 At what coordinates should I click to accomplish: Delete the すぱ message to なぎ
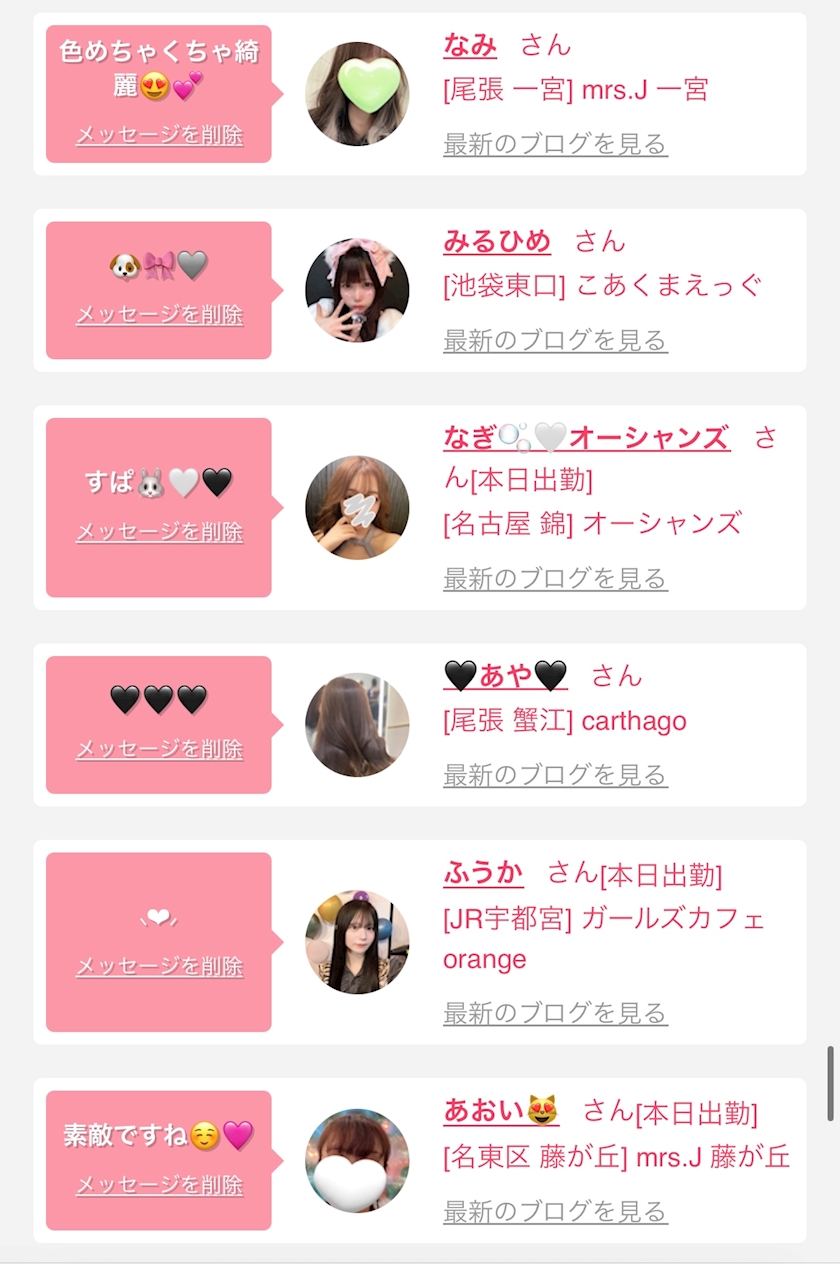click(159, 532)
